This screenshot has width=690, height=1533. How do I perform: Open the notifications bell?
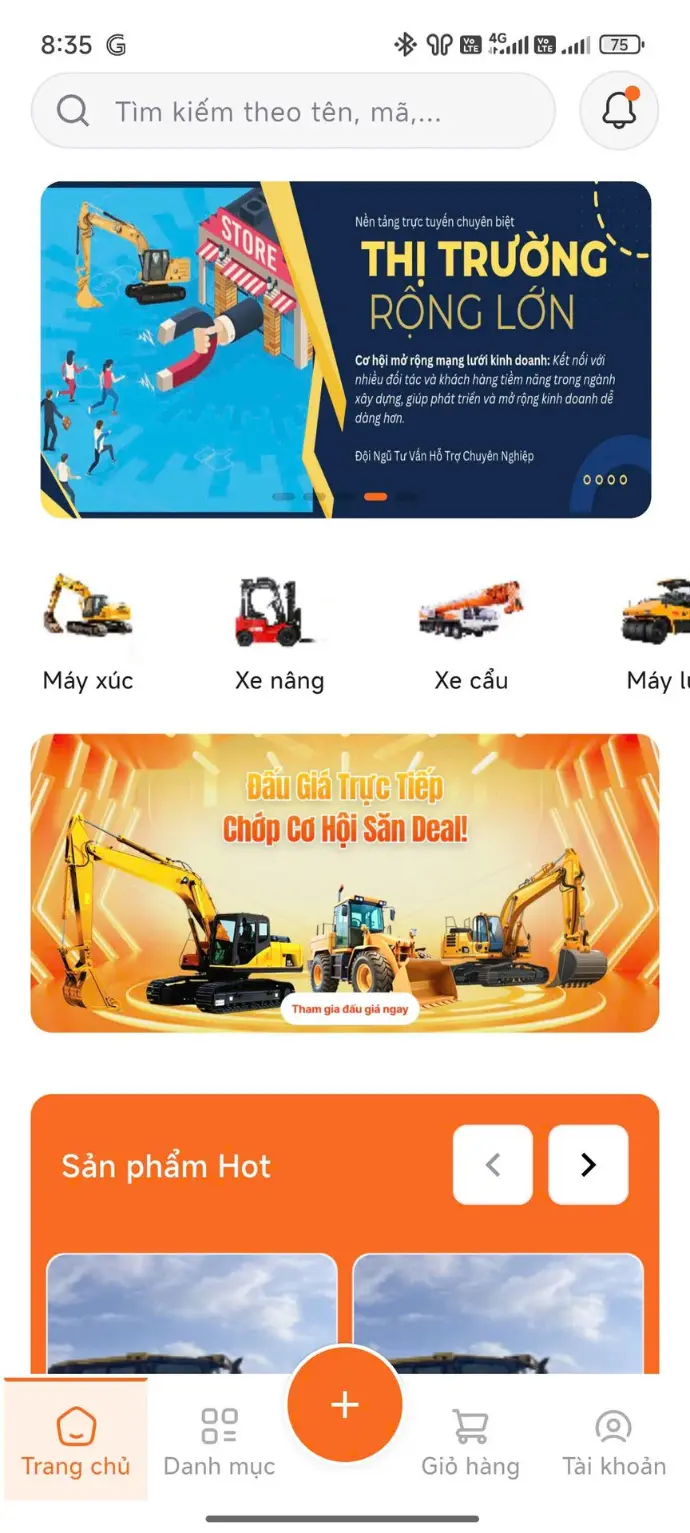(x=619, y=110)
